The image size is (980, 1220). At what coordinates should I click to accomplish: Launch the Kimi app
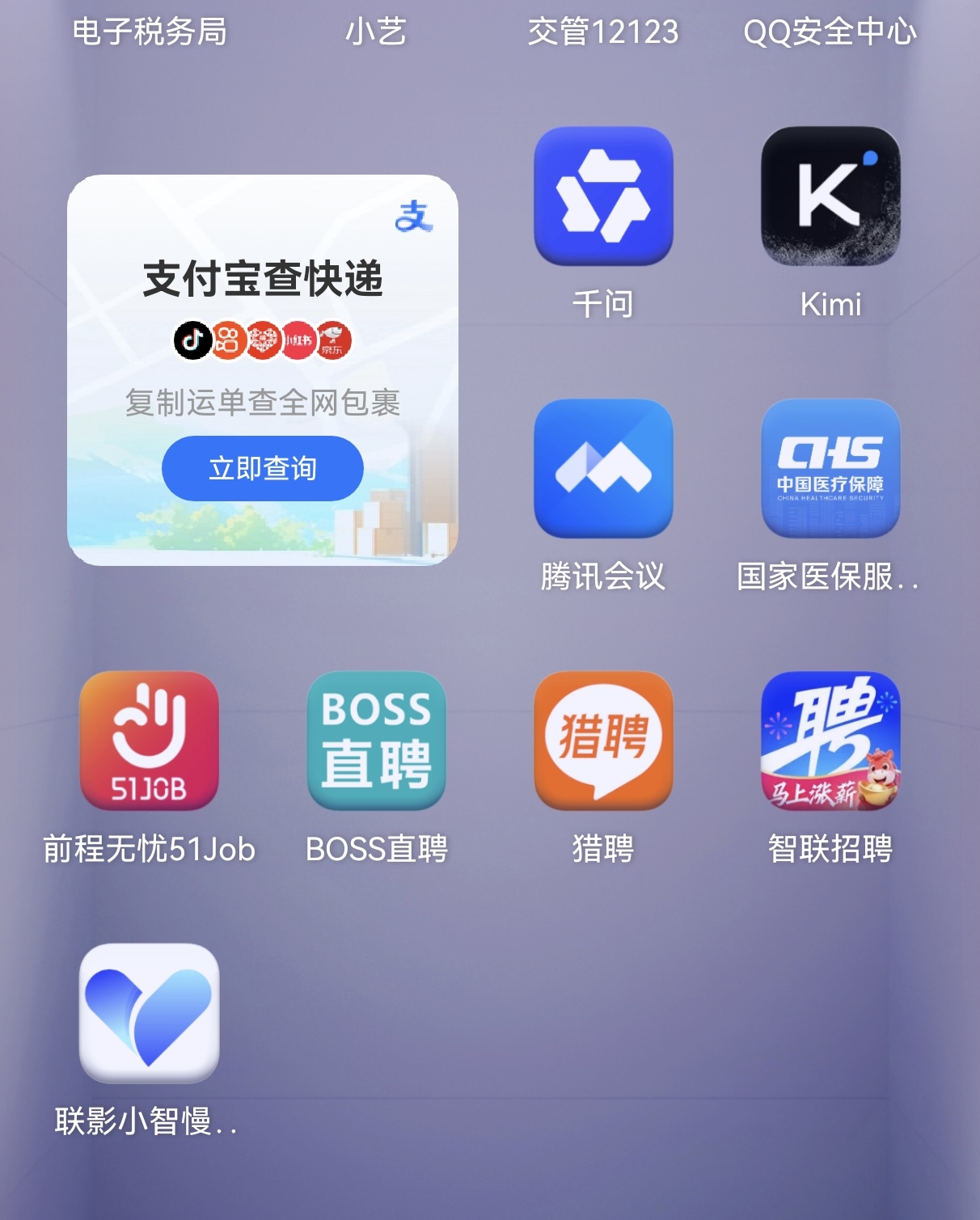[x=830, y=196]
